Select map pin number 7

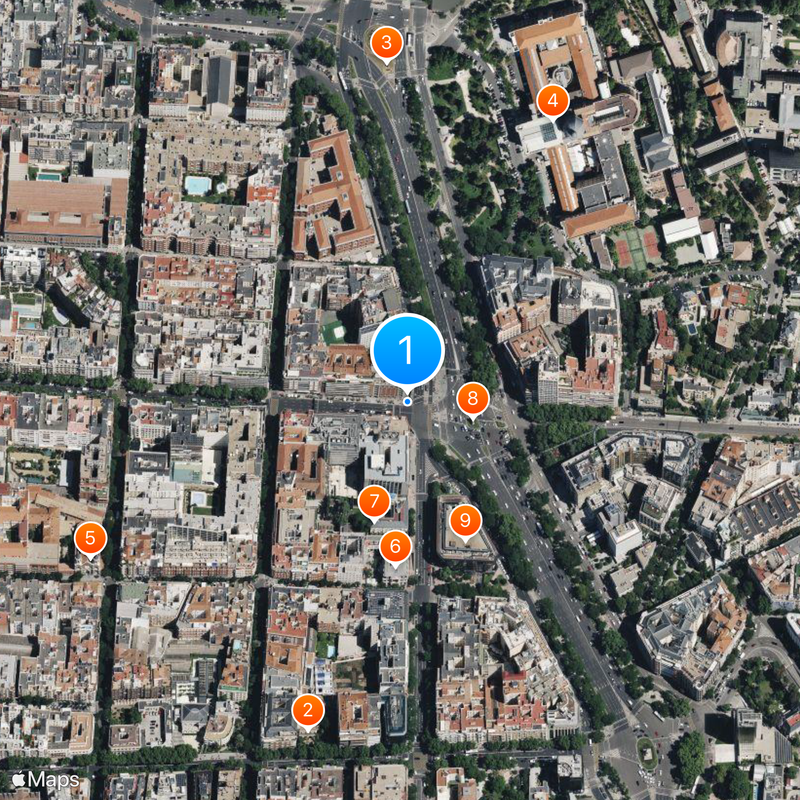373,500
